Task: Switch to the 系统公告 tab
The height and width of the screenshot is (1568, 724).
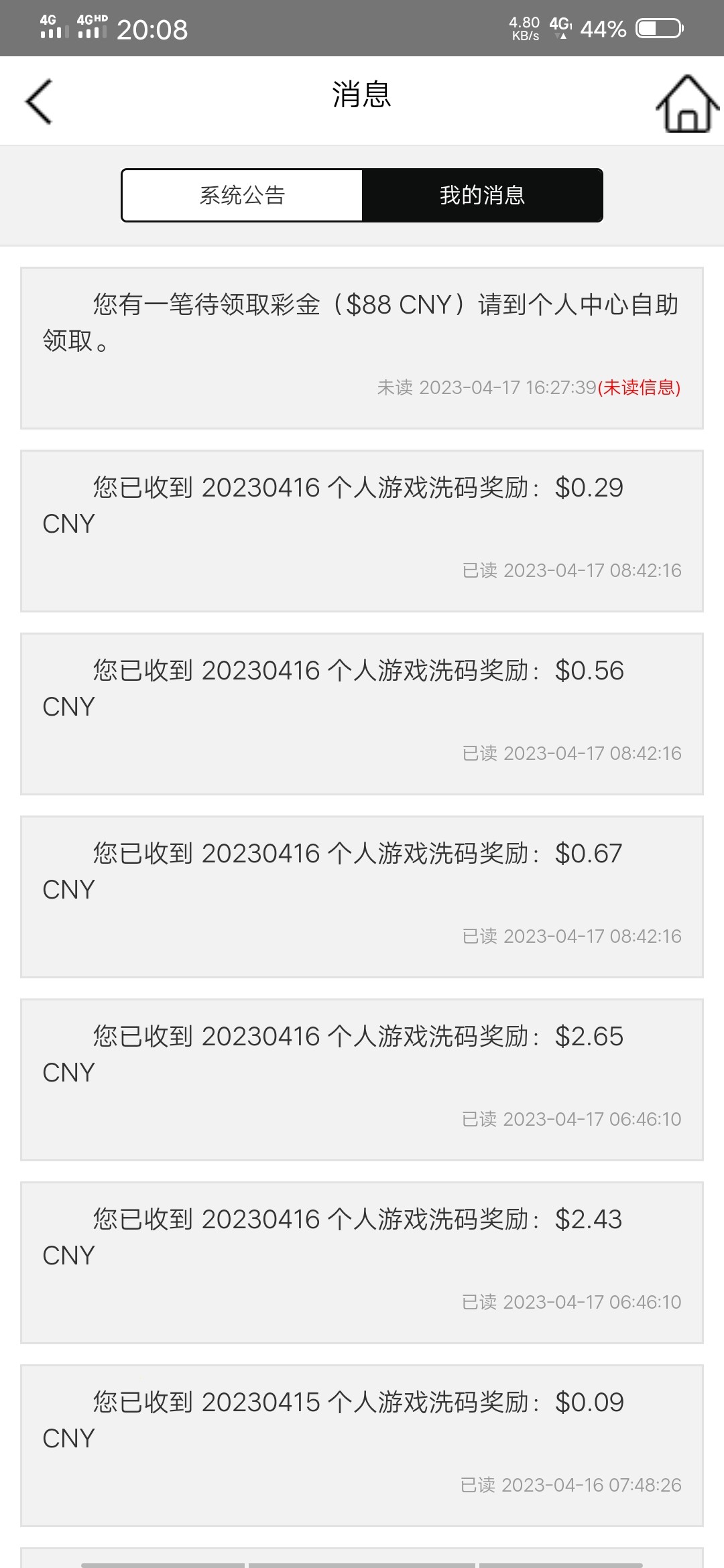Action: (x=242, y=196)
